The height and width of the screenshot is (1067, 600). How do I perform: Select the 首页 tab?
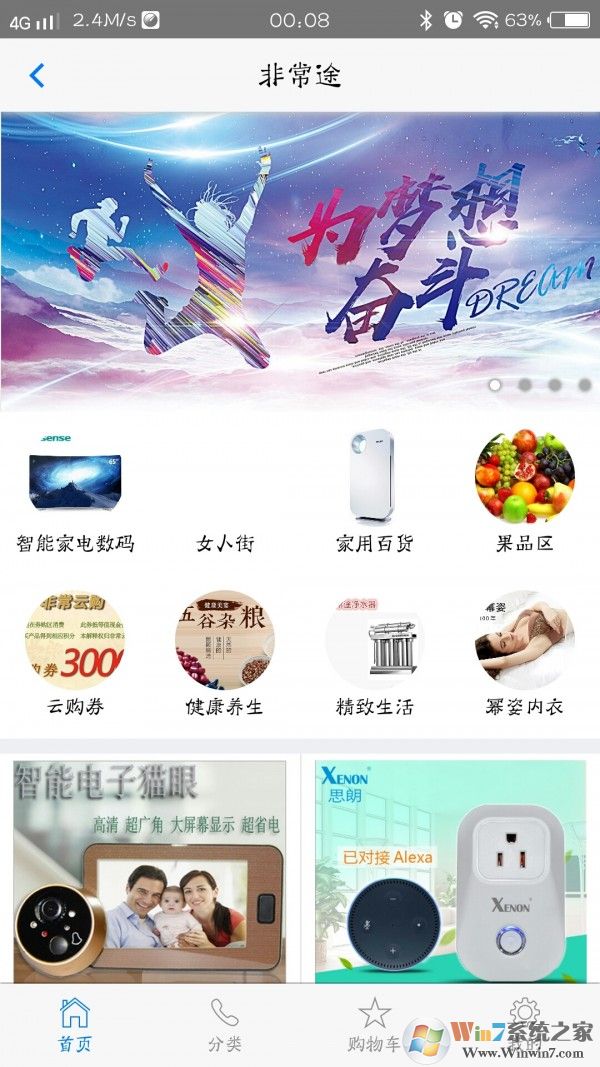75,1025
